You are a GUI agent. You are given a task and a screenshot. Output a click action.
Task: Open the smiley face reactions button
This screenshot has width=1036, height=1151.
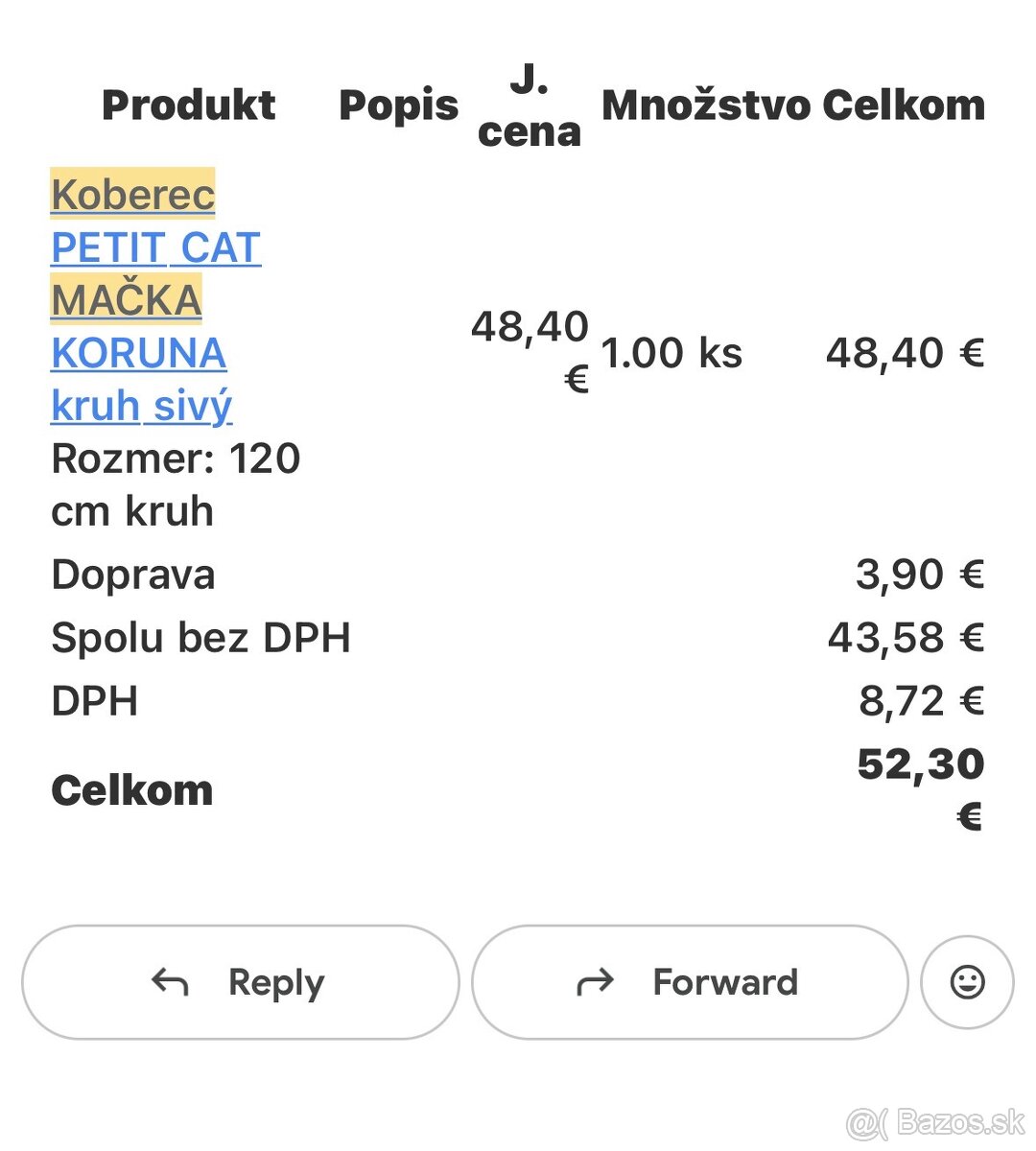pos(968,981)
